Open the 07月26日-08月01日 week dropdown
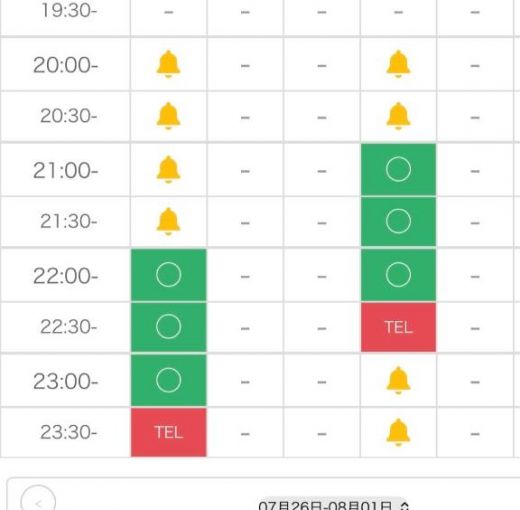This screenshot has width=520, height=510. point(333,505)
